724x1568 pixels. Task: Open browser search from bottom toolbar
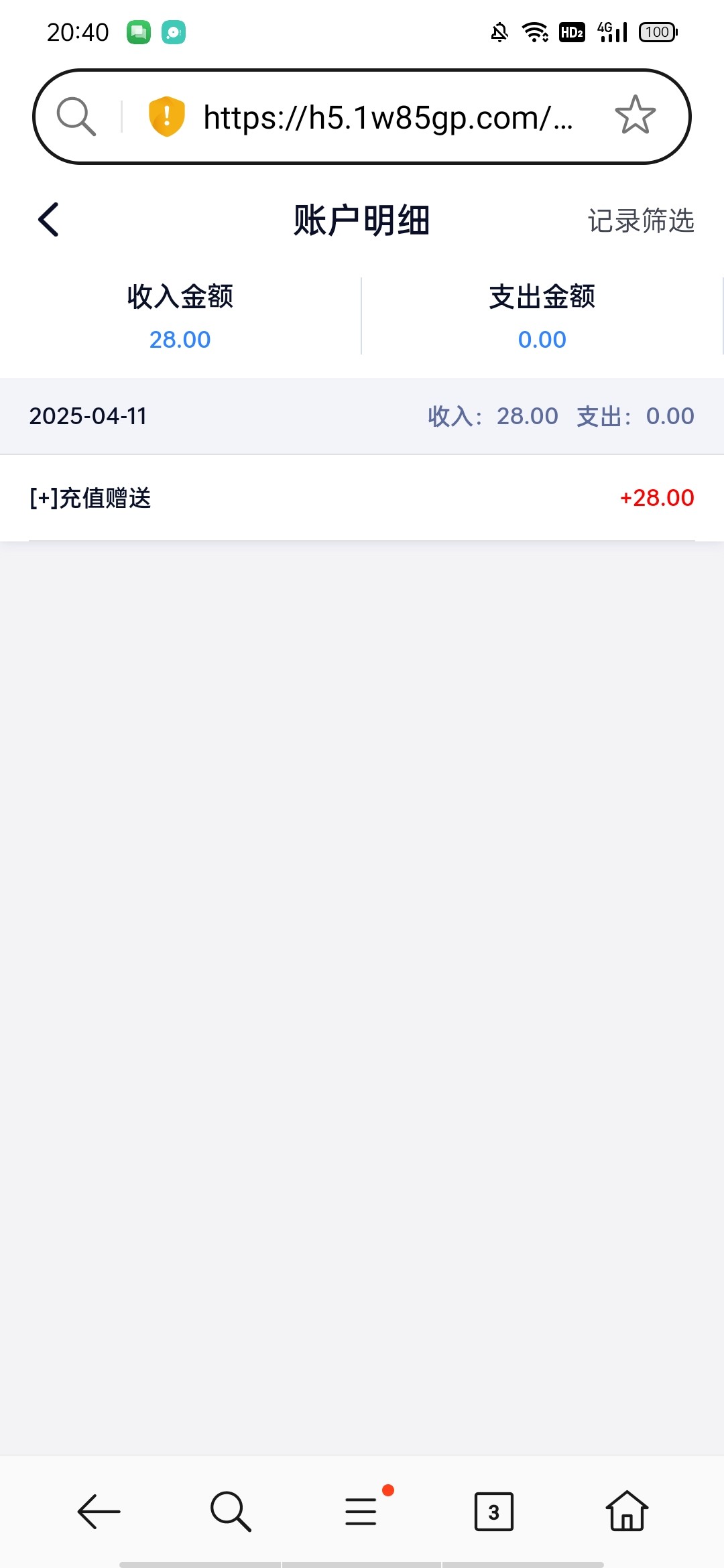click(x=231, y=1512)
